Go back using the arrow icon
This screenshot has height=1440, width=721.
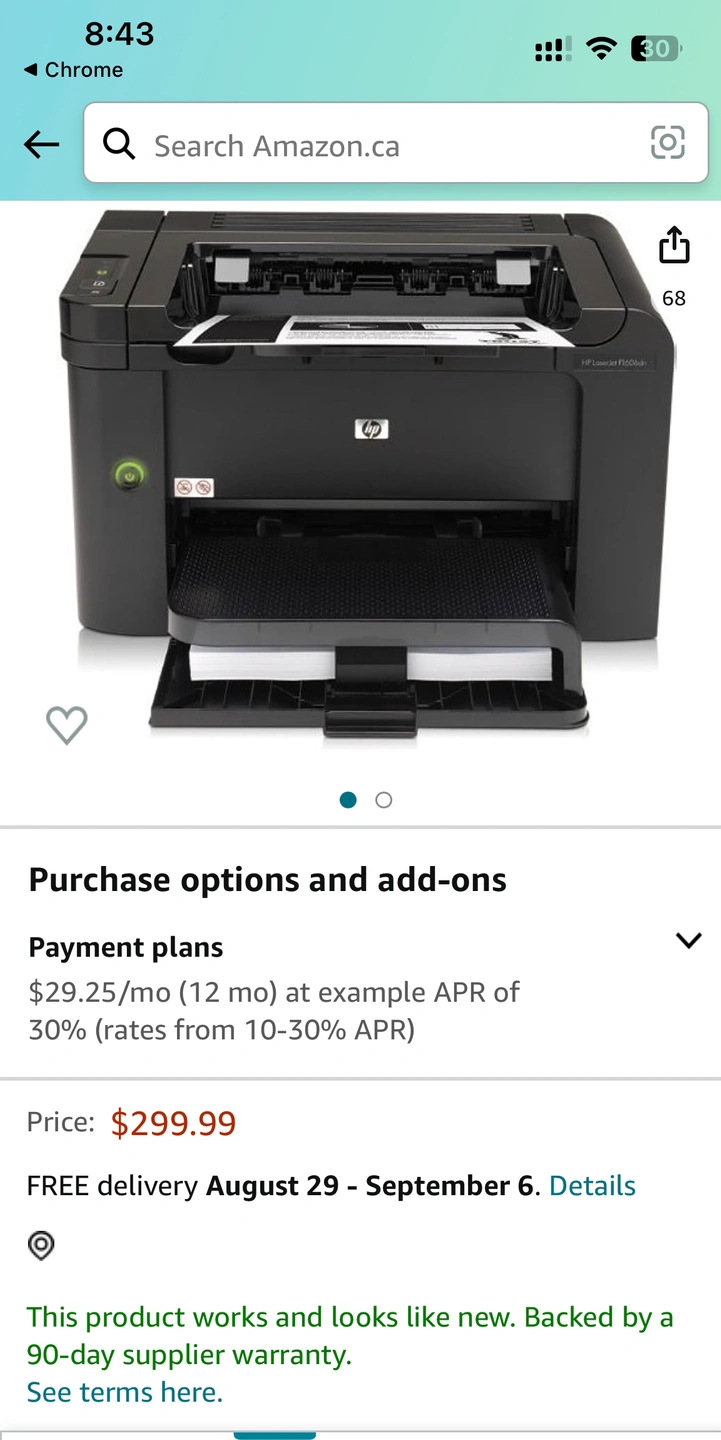click(x=41, y=145)
